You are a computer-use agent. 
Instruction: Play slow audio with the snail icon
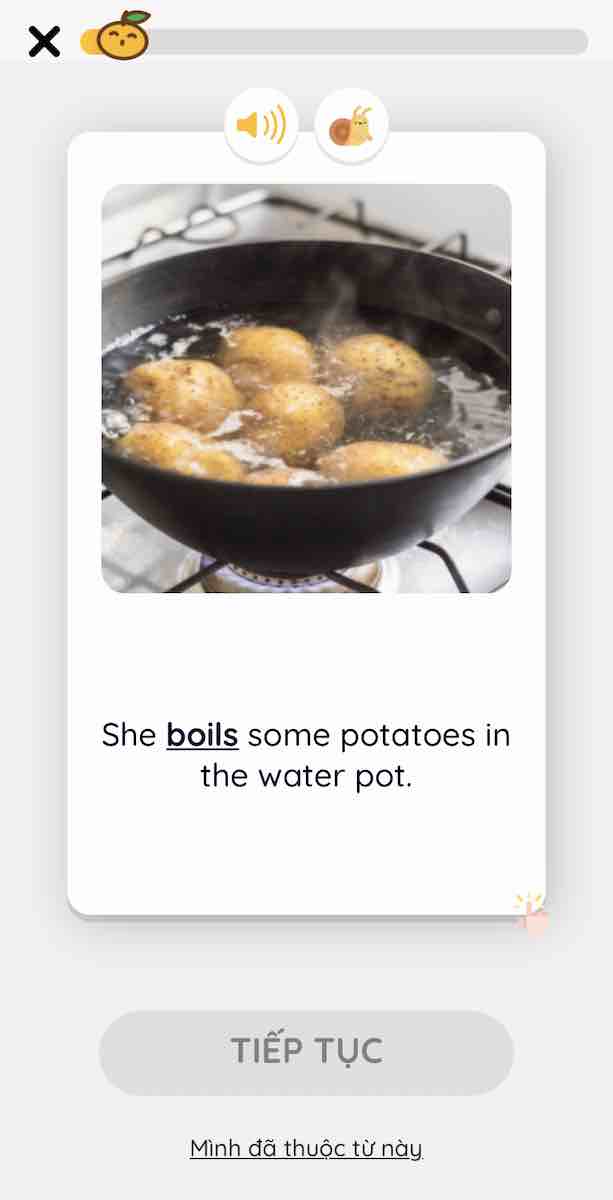click(351, 127)
